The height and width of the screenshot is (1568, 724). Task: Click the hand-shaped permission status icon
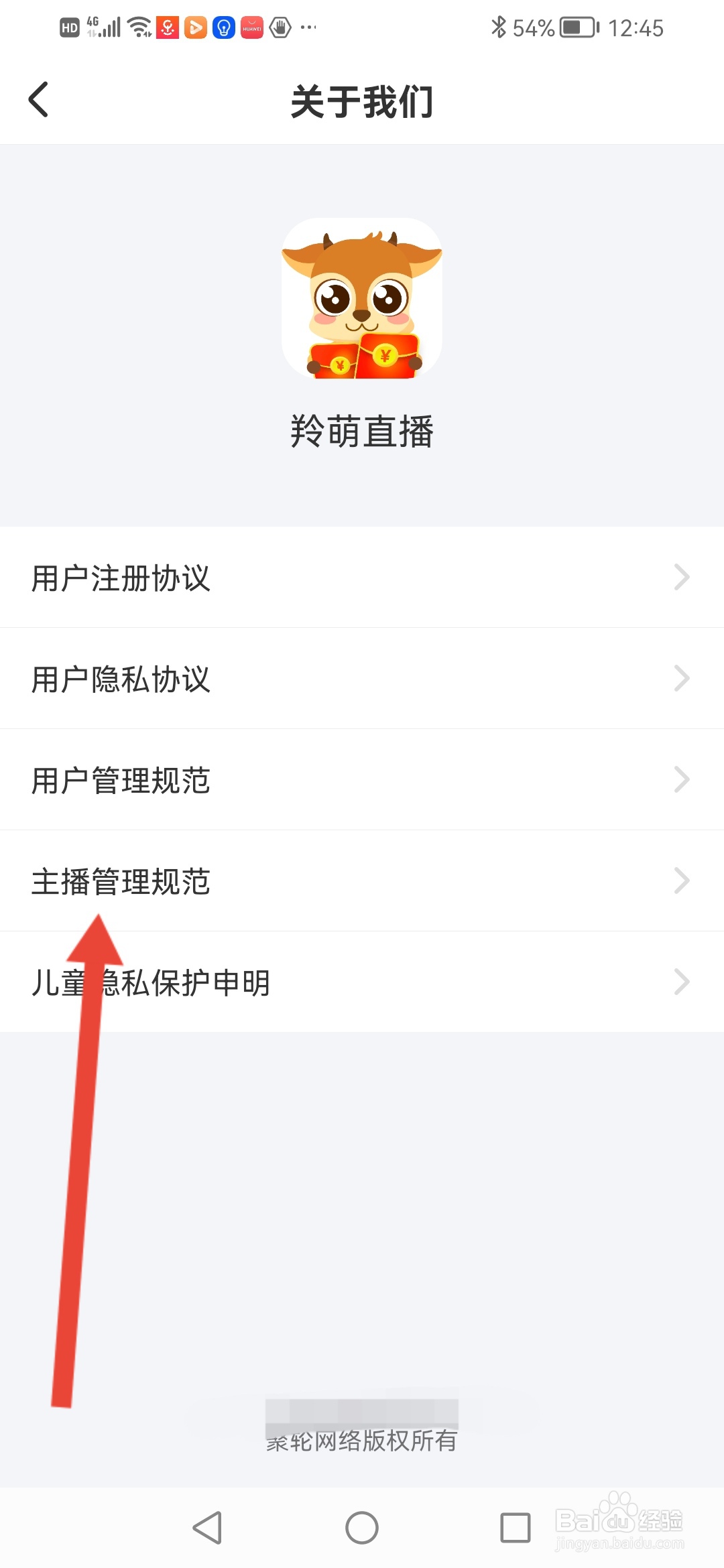pos(280,27)
